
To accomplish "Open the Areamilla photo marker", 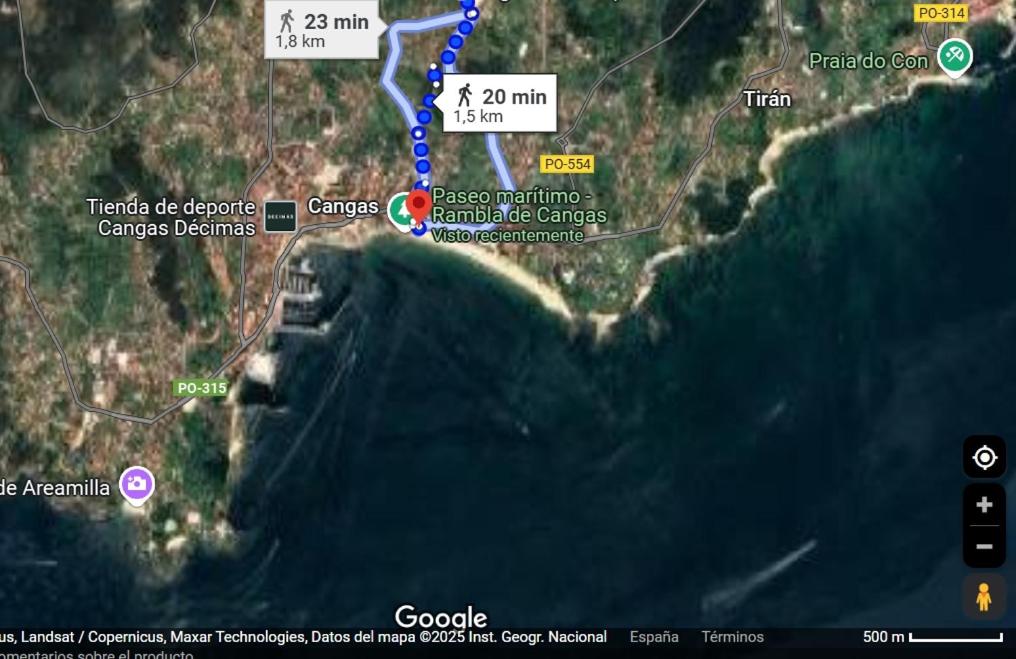I will [x=137, y=484].
